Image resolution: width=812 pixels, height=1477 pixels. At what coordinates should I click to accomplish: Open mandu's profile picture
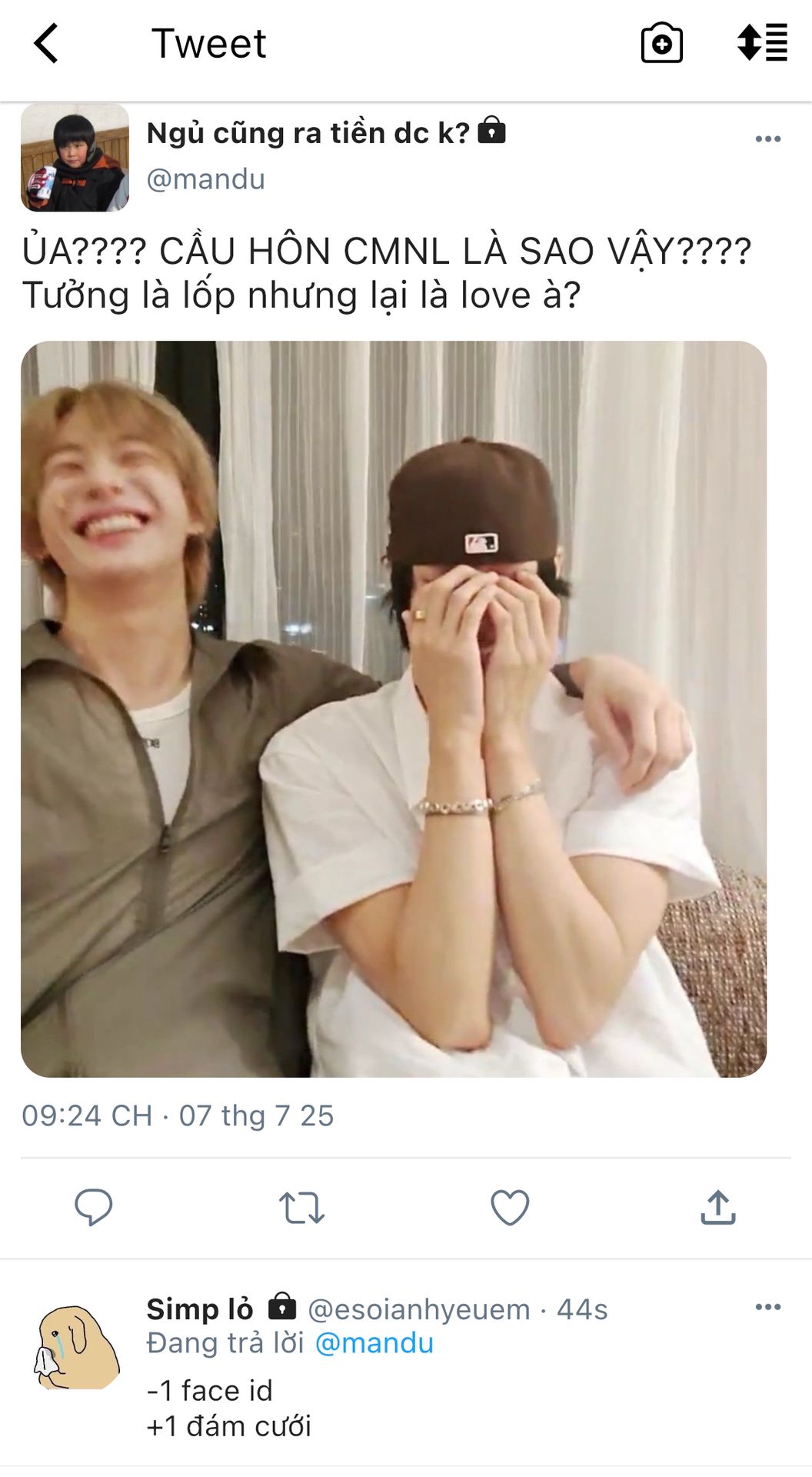(x=75, y=158)
